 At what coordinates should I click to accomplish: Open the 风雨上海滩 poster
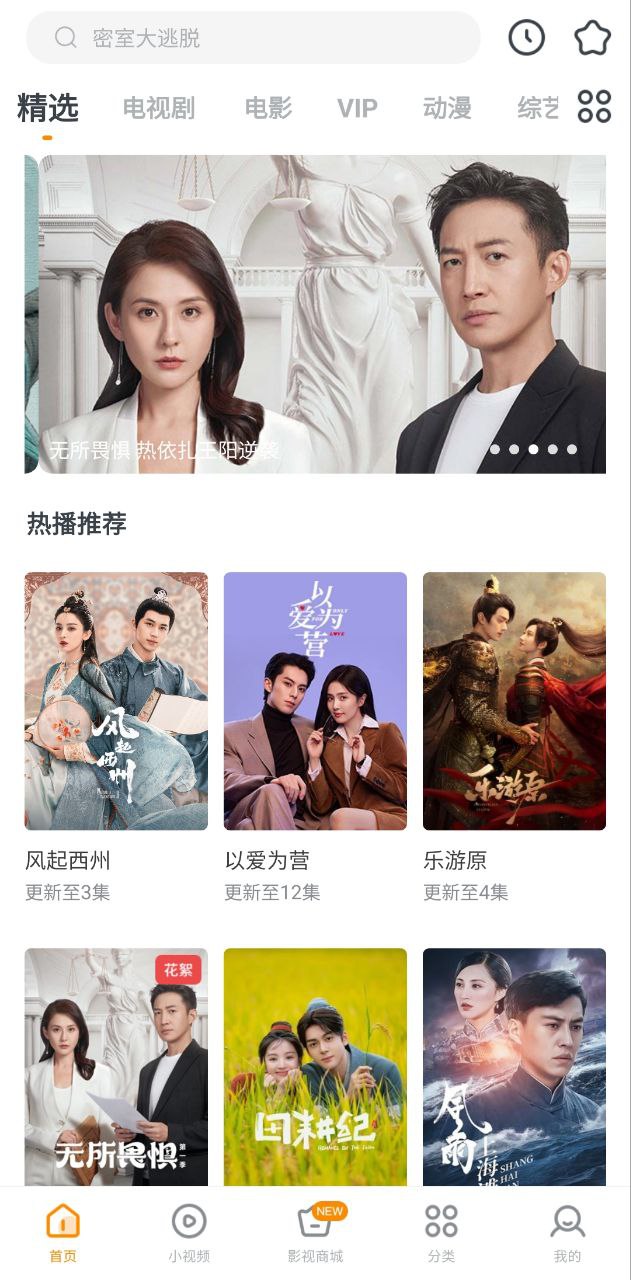[514, 1066]
